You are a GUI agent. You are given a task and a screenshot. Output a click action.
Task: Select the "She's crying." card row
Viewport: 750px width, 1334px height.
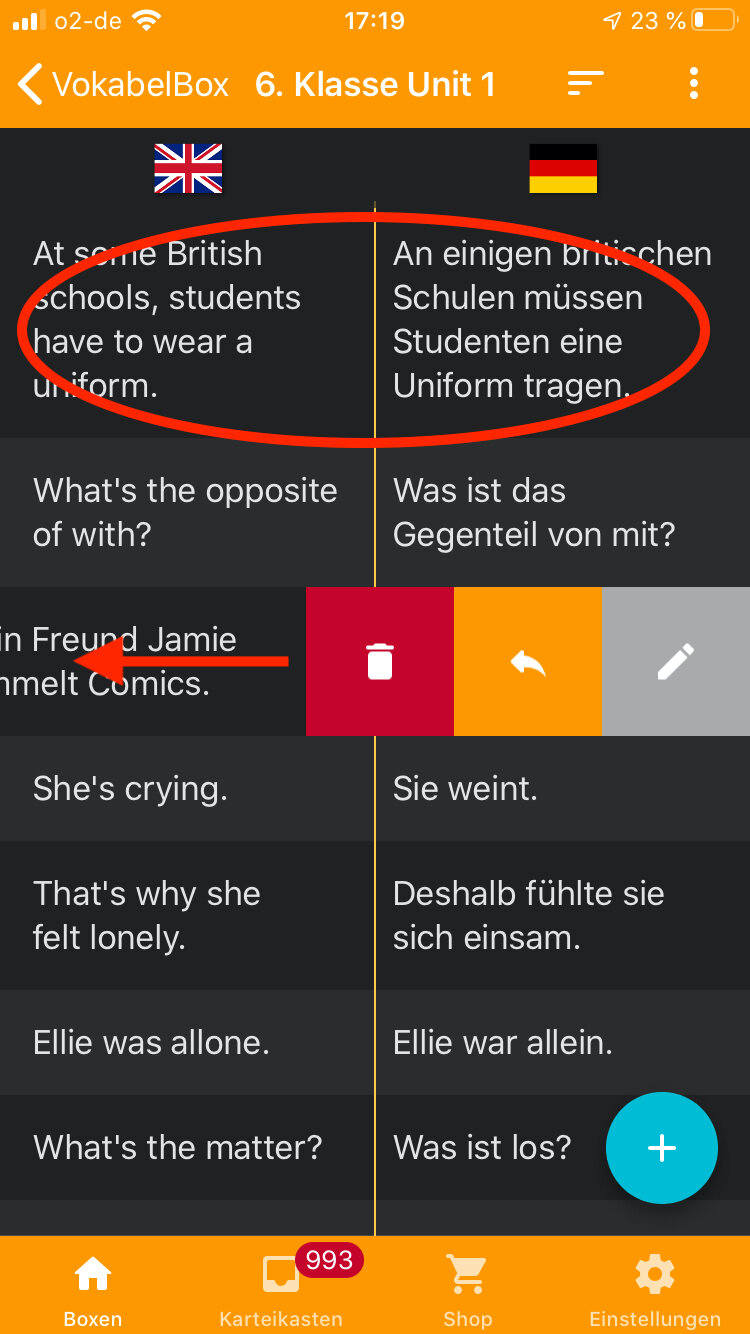375,789
